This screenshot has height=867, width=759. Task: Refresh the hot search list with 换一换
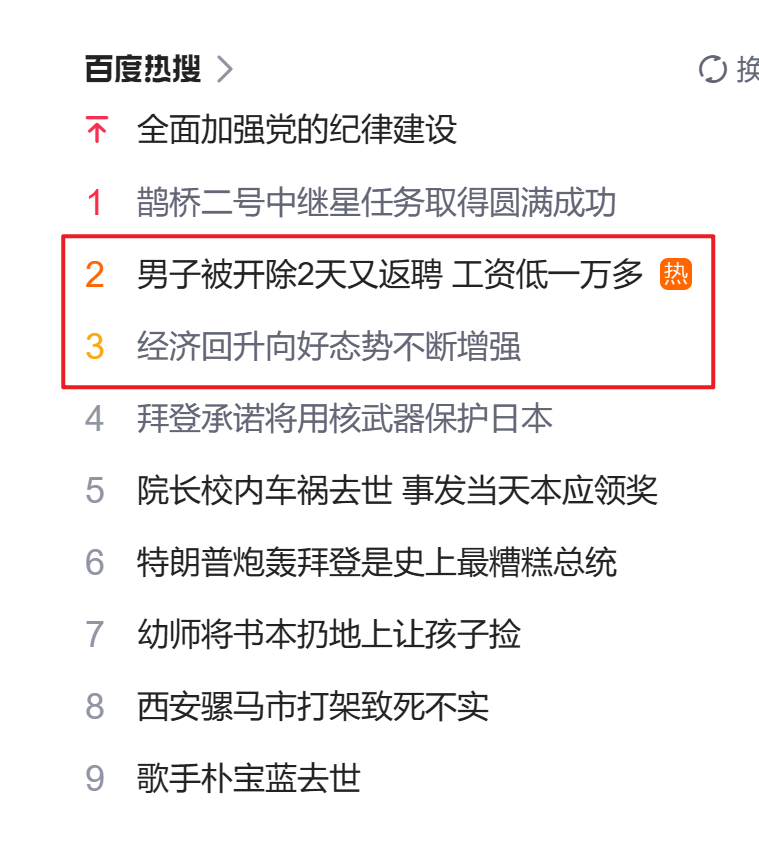click(x=729, y=70)
